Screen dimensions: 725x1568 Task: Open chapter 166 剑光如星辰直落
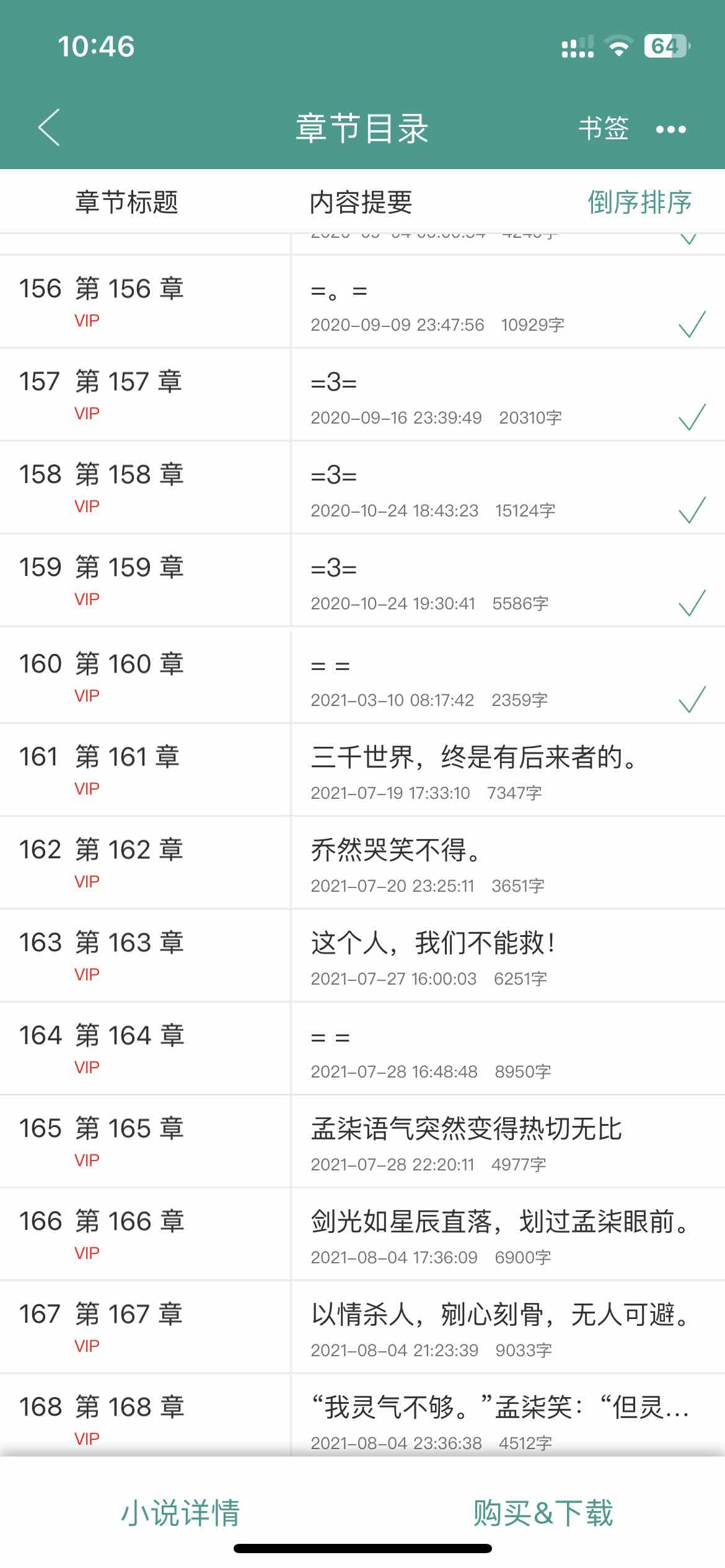(x=362, y=1234)
